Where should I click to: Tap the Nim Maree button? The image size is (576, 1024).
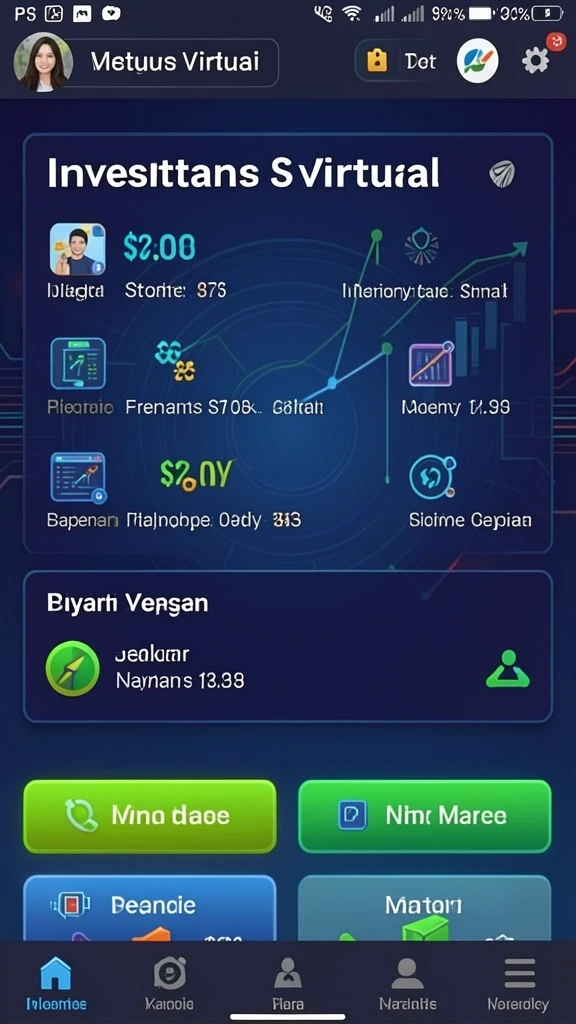(424, 816)
